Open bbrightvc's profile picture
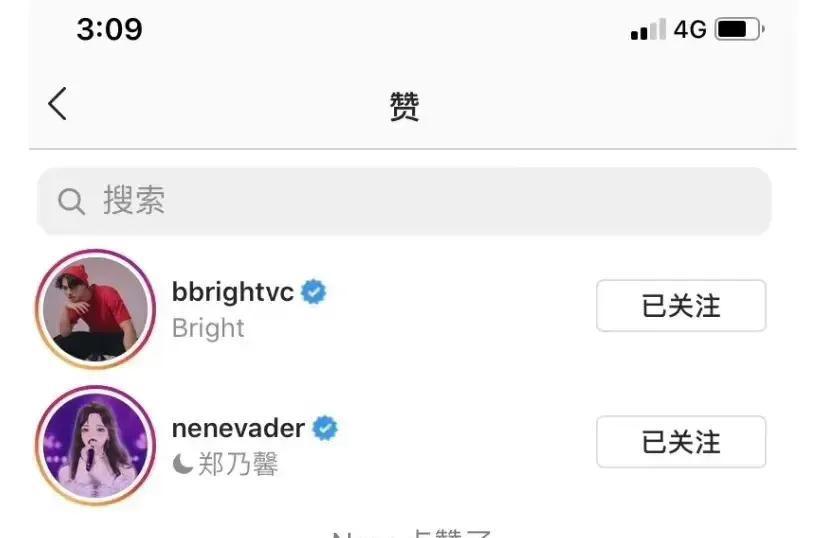Viewport: 826px width, 538px height. 95,309
